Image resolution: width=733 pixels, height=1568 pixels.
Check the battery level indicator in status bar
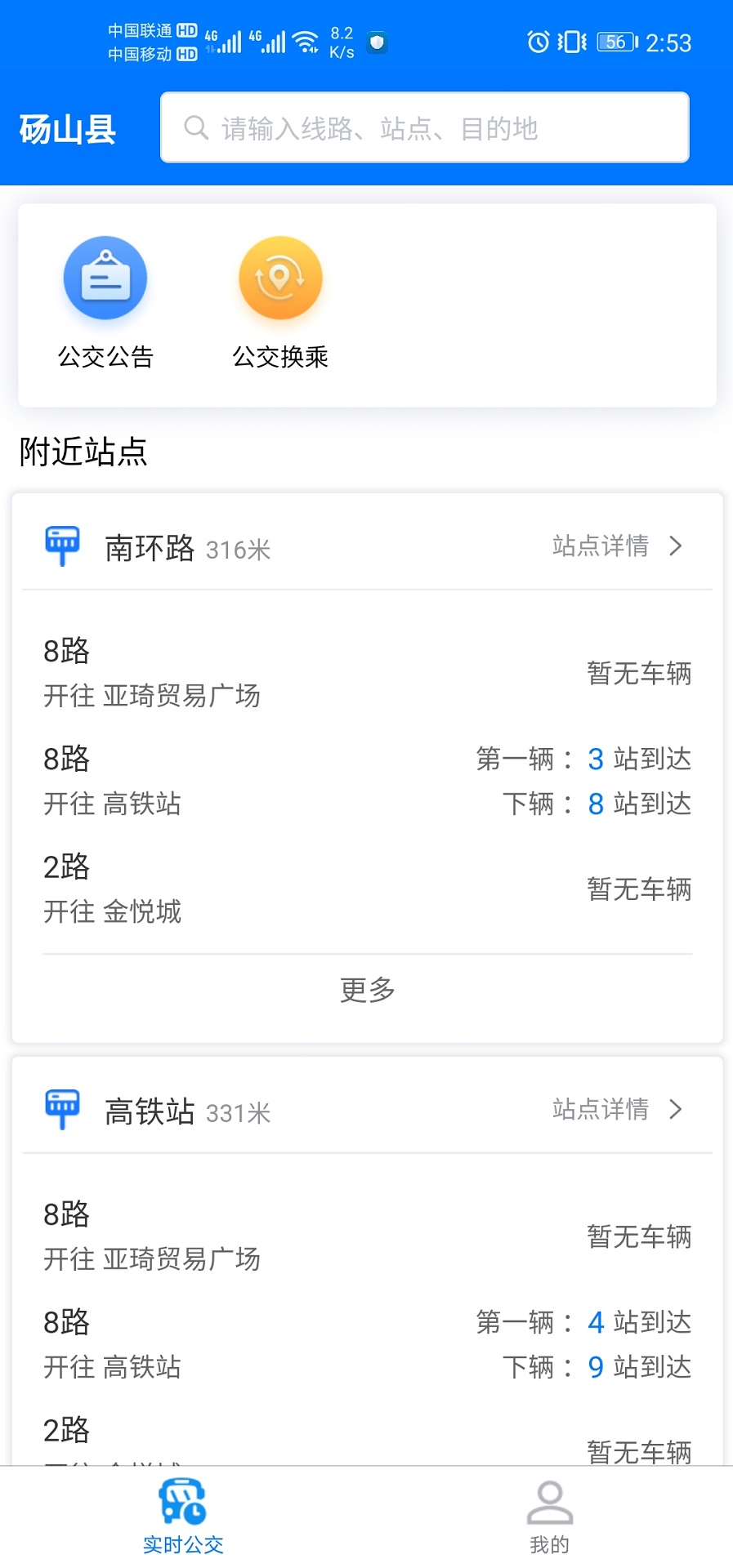(x=615, y=41)
